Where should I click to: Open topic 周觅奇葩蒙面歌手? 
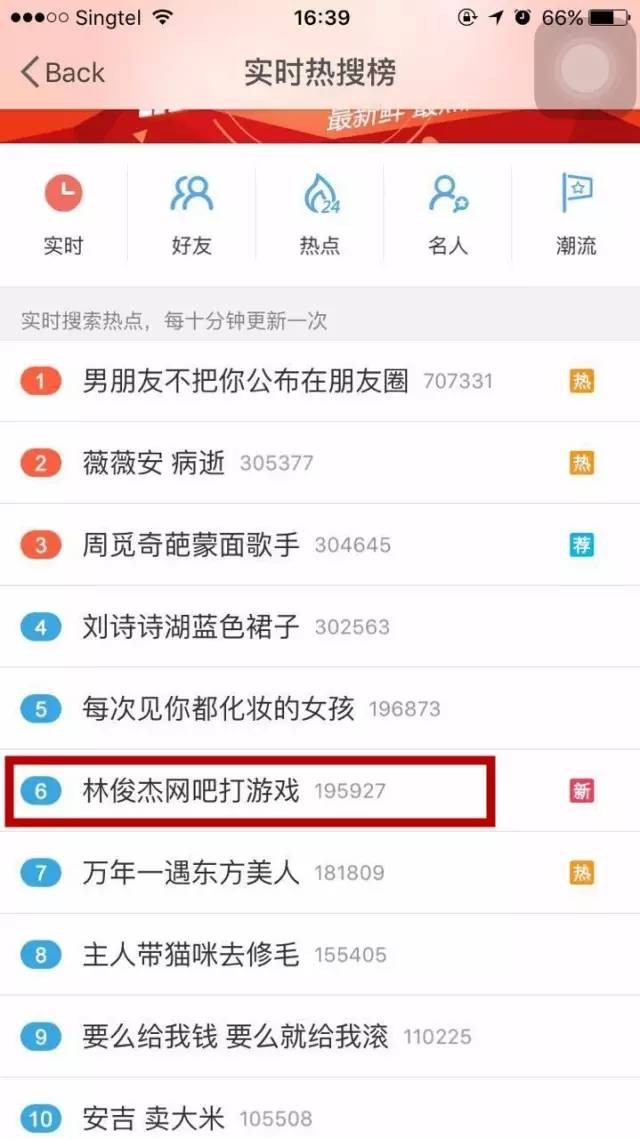point(190,545)
